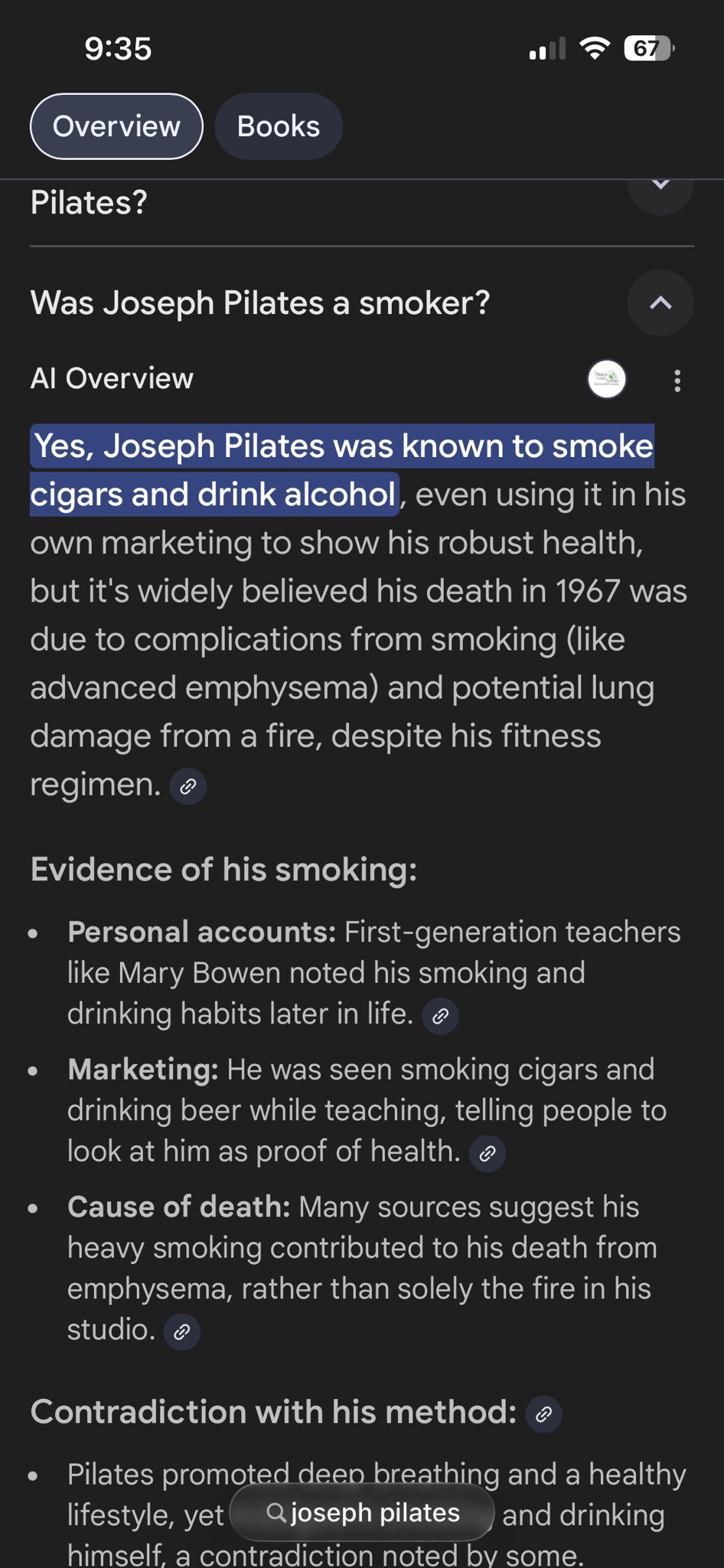Switch to the Books tab
The image size is (724, 1568).
(x=278, y=126)
